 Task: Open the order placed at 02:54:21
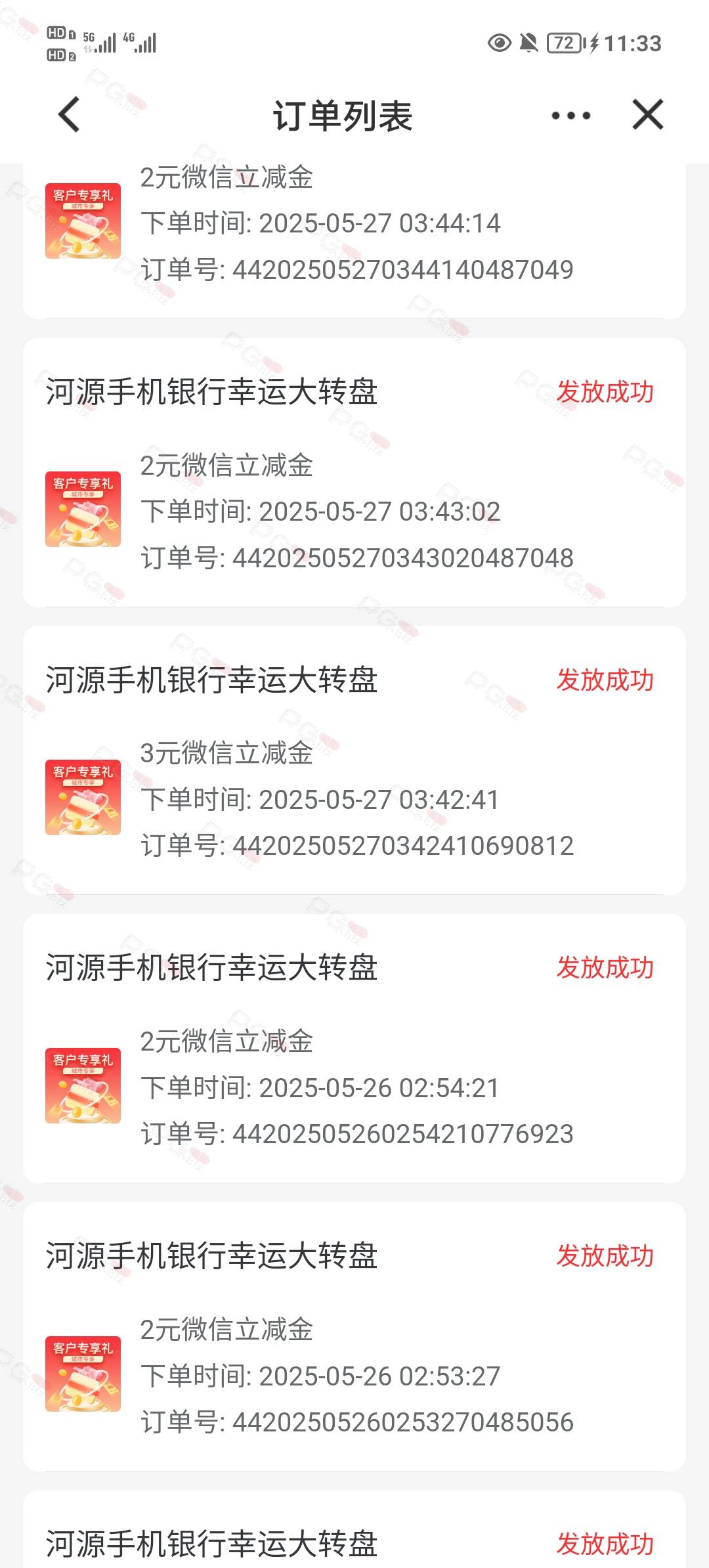point(354,1049)
